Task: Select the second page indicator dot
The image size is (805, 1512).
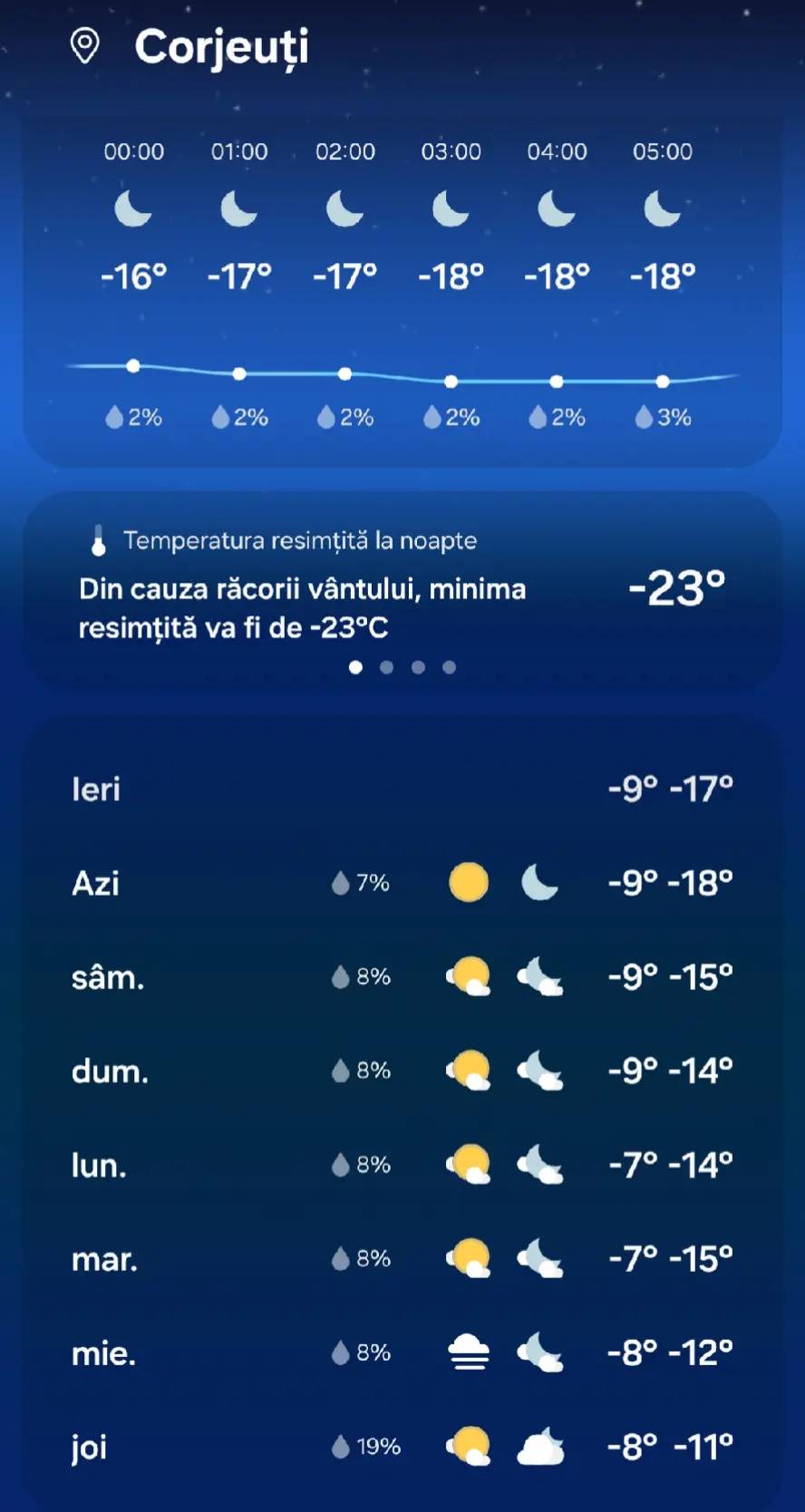Action: click(387, 667)
